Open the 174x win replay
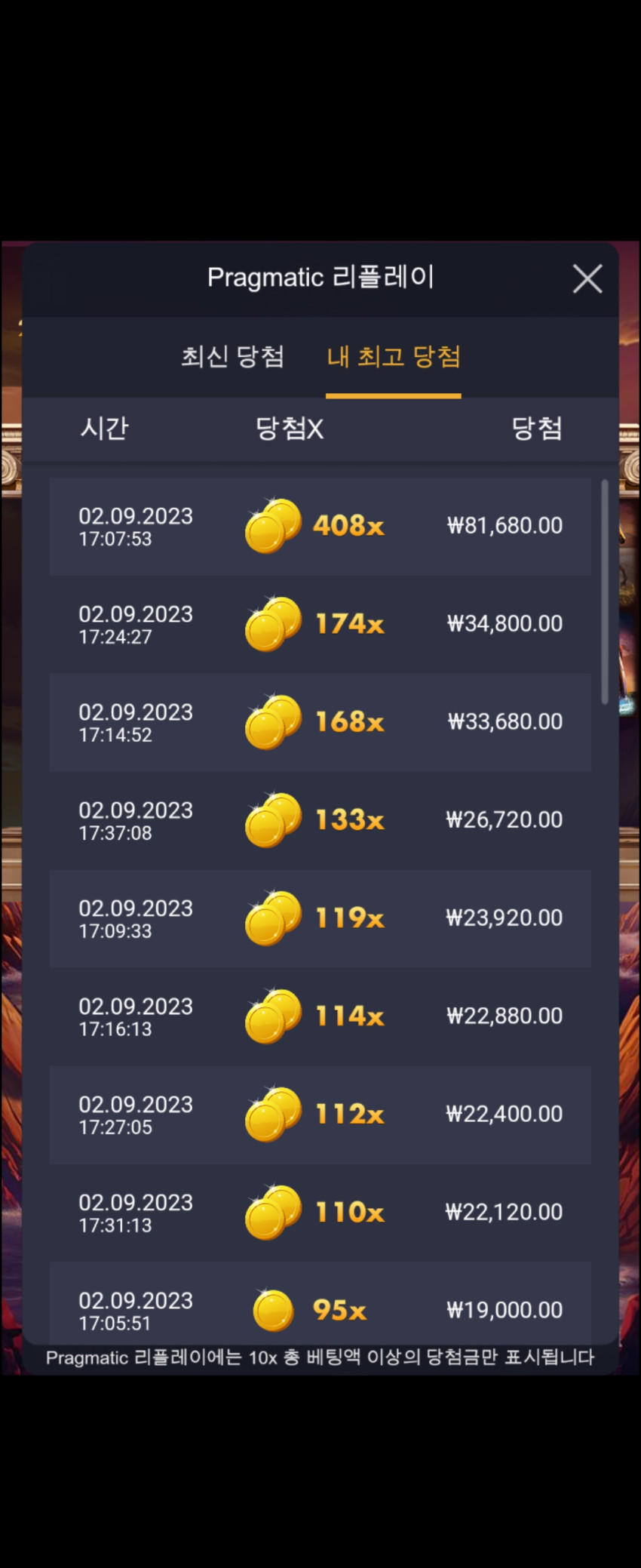The height and width of the screenshot is (1568, 641). [x=320, y=624]
